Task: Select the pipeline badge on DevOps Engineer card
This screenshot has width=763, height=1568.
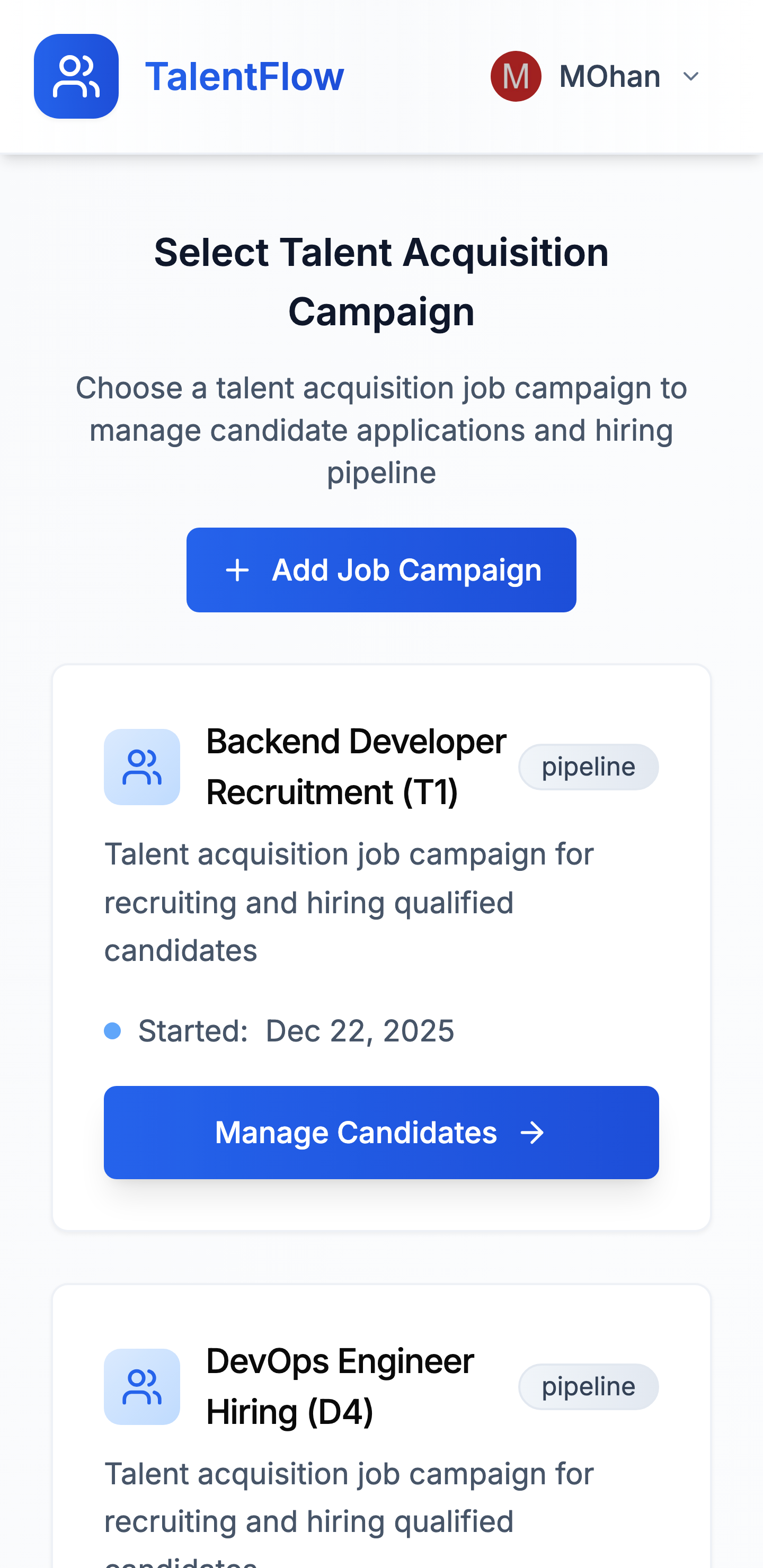Action: tap(588, 1386)
